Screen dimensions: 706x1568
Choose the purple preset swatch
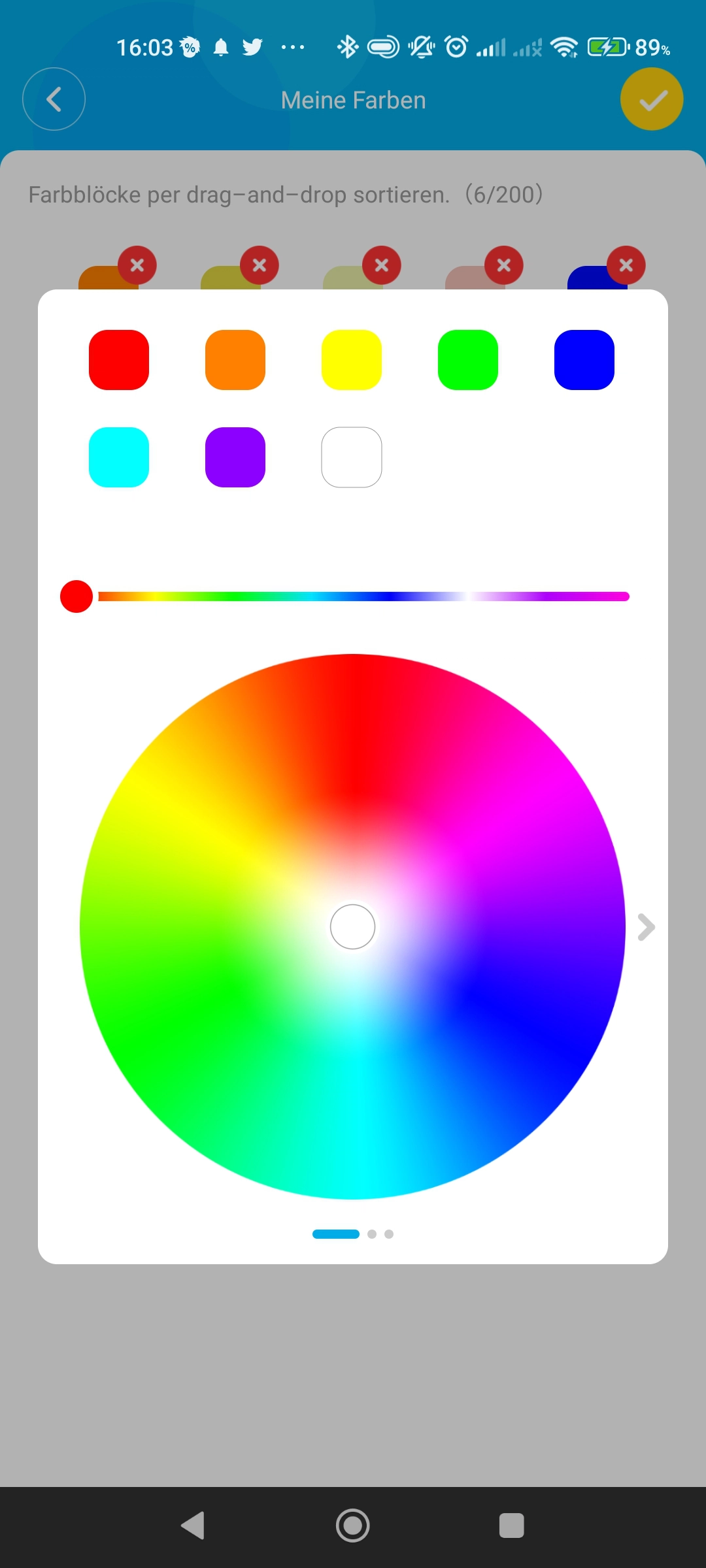(x=235, y=457)
